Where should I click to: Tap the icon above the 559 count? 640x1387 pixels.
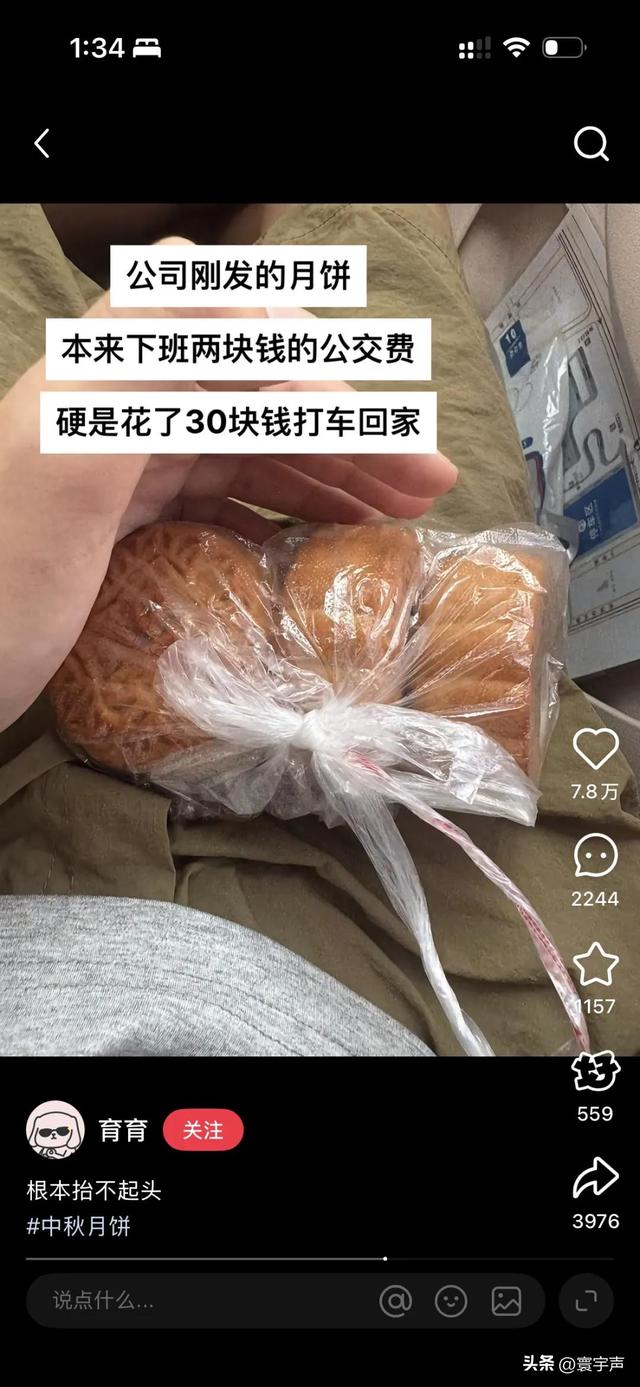595,1071
